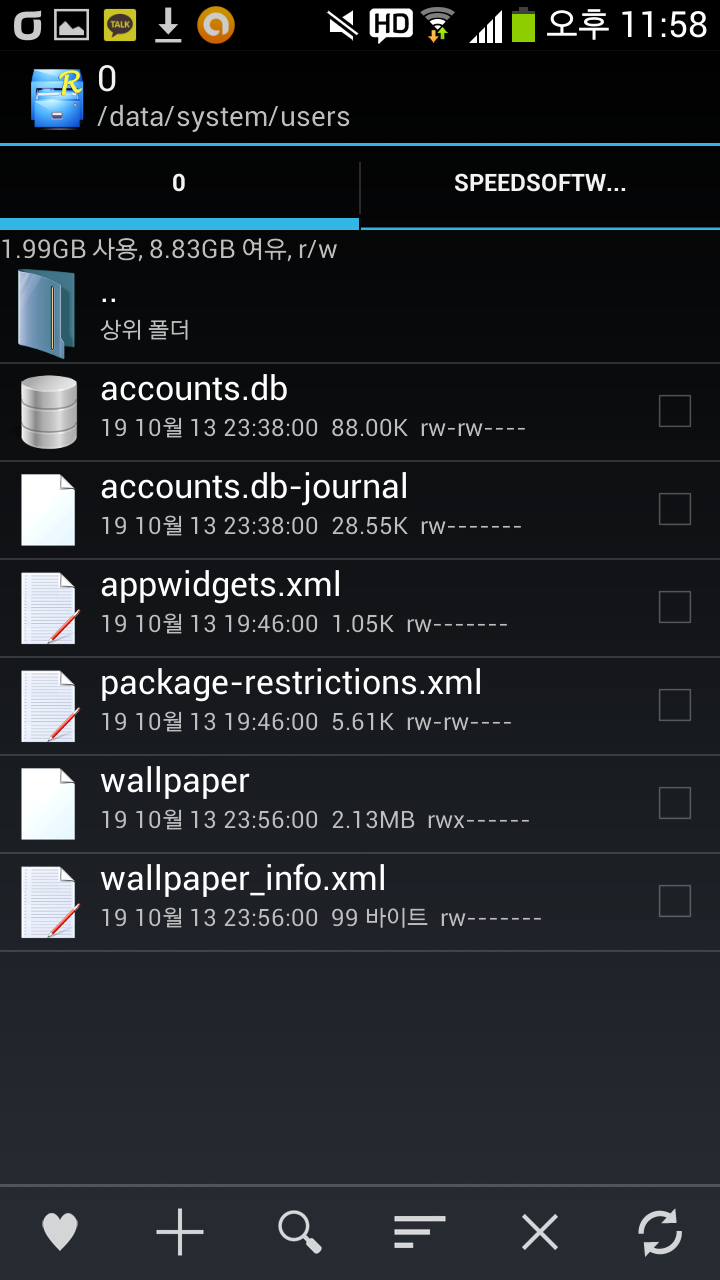The image size is (720, 1280).
Task: Open the accounts.db file
Action: (300, 410)
